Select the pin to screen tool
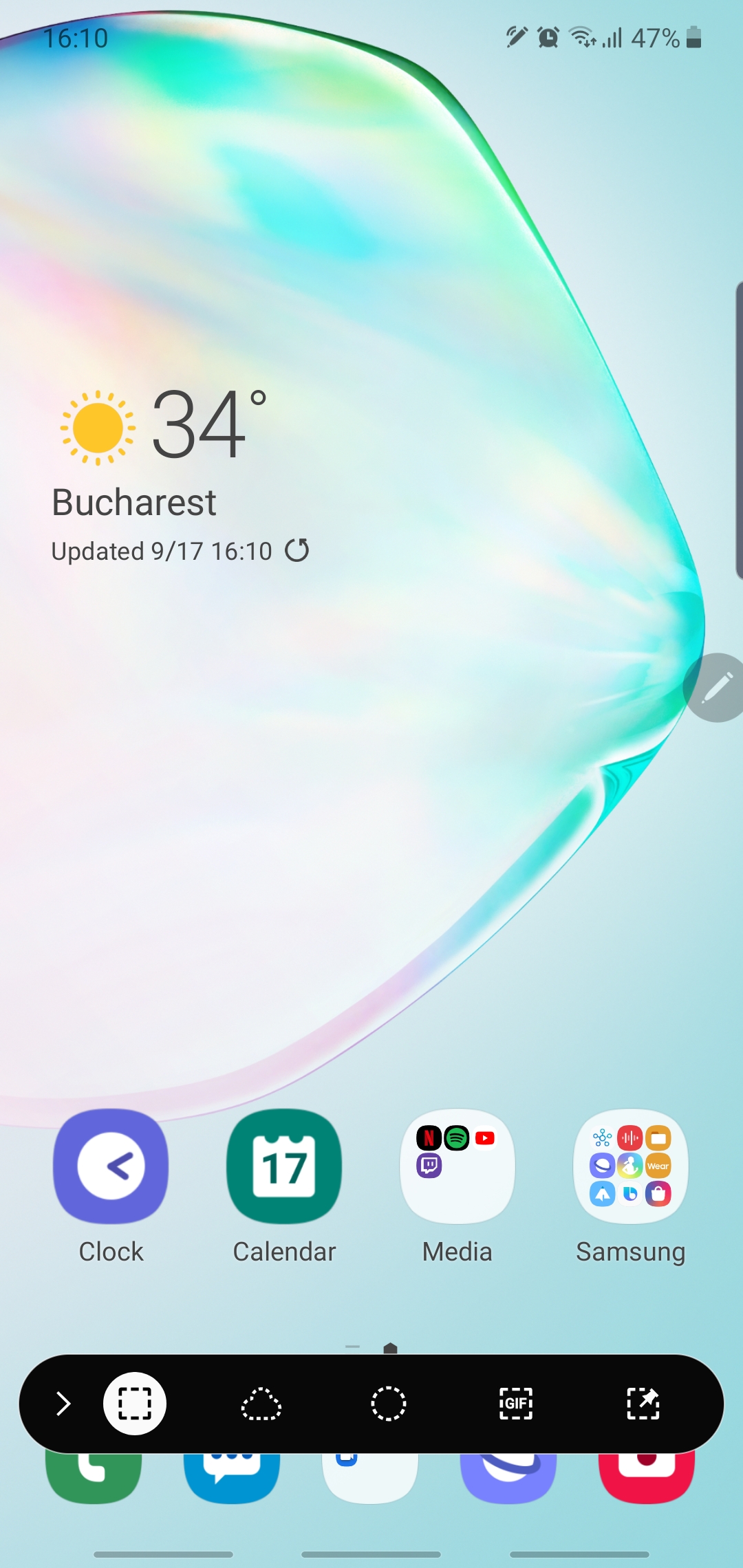Screen dimensions: 743x1568 (643, 1404)
